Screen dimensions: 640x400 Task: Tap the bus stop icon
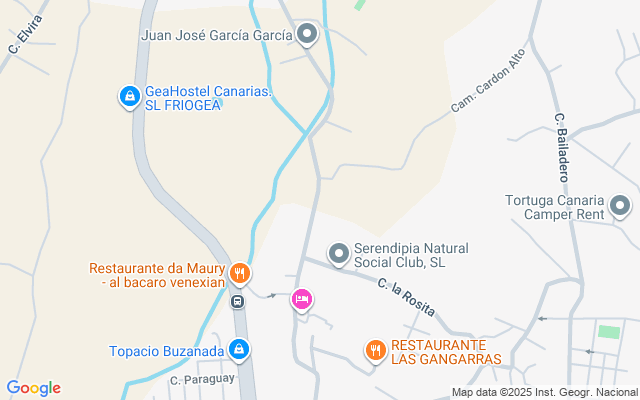[238, 301]
